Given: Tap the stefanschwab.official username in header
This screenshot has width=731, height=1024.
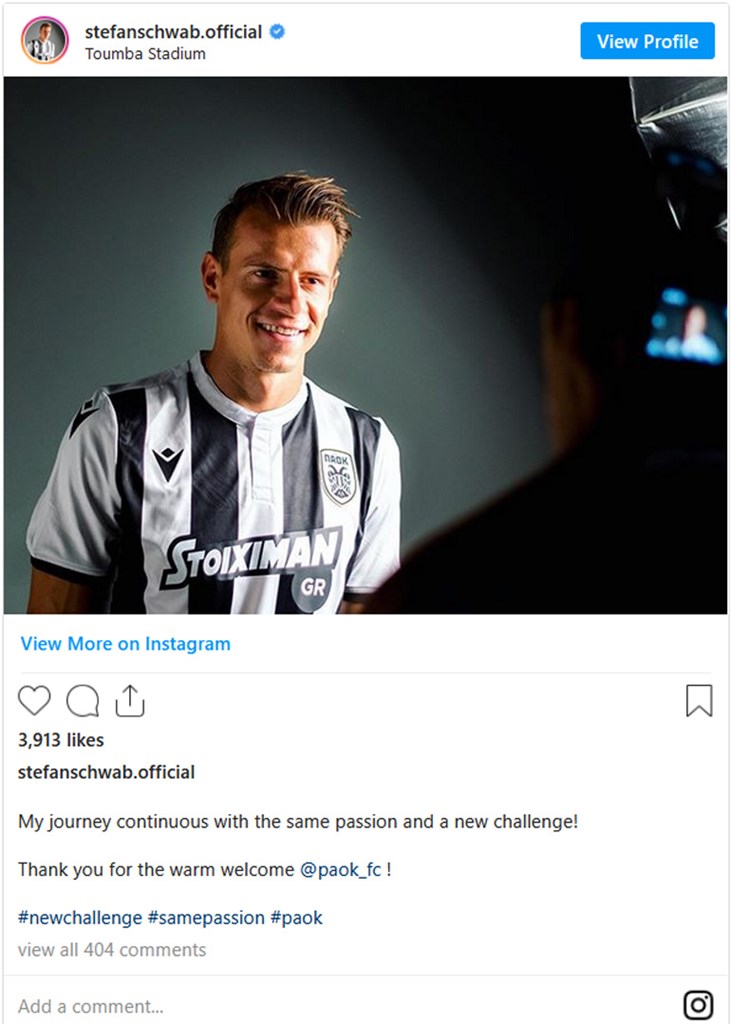Looking at the screenshot, I should click(173, 32).
